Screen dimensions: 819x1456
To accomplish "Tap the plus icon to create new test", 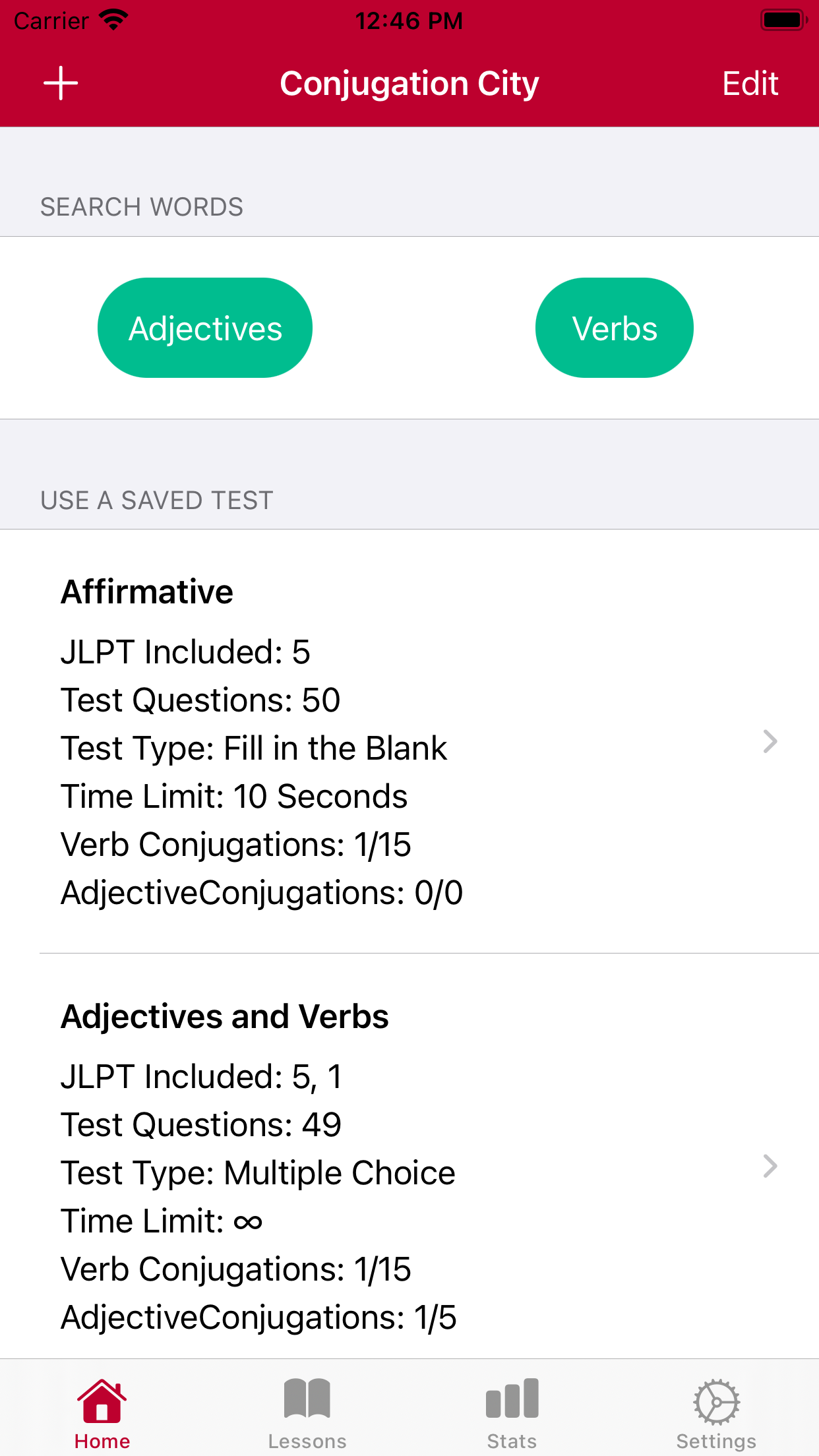I will tap(60, 83).
